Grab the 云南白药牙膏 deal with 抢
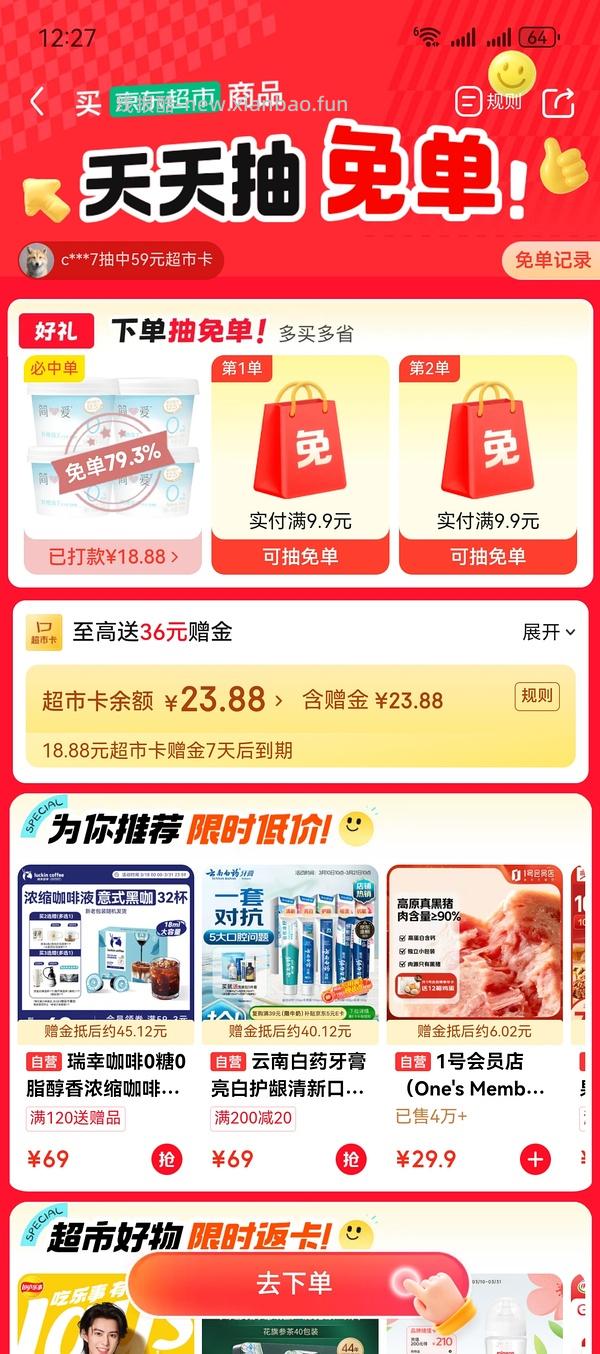Image resolution: width=600 pixels, height=1354 pixels. (x=351, y=1159)
